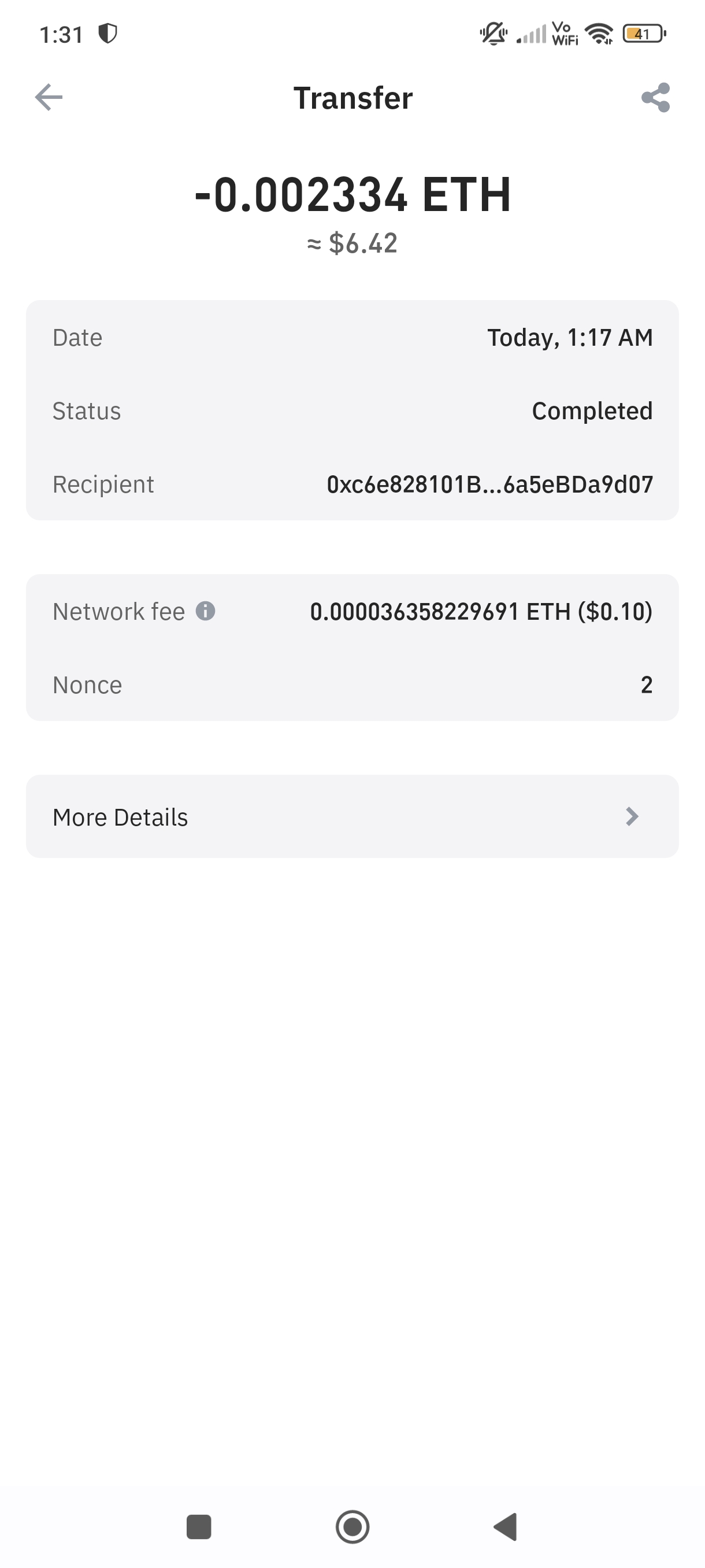705x1568 pixels.
Task: Go to the home screen
Action: (x=353, y=1526)
